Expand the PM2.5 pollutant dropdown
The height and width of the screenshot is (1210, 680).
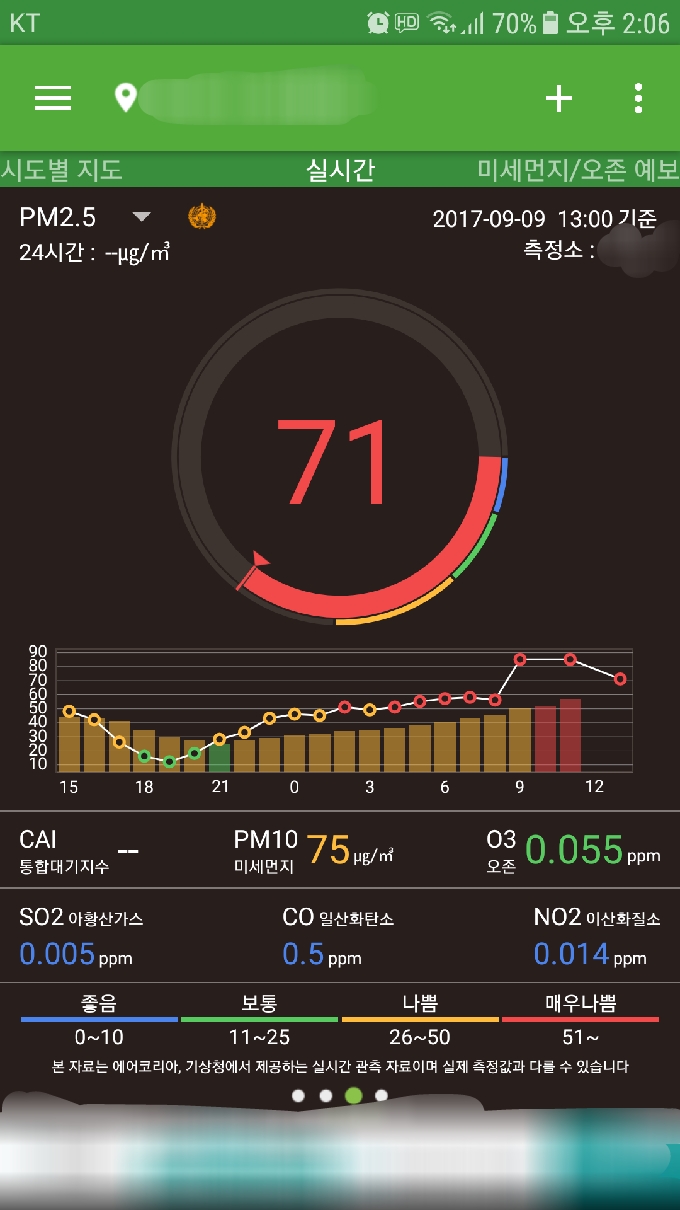coord(141,217)
